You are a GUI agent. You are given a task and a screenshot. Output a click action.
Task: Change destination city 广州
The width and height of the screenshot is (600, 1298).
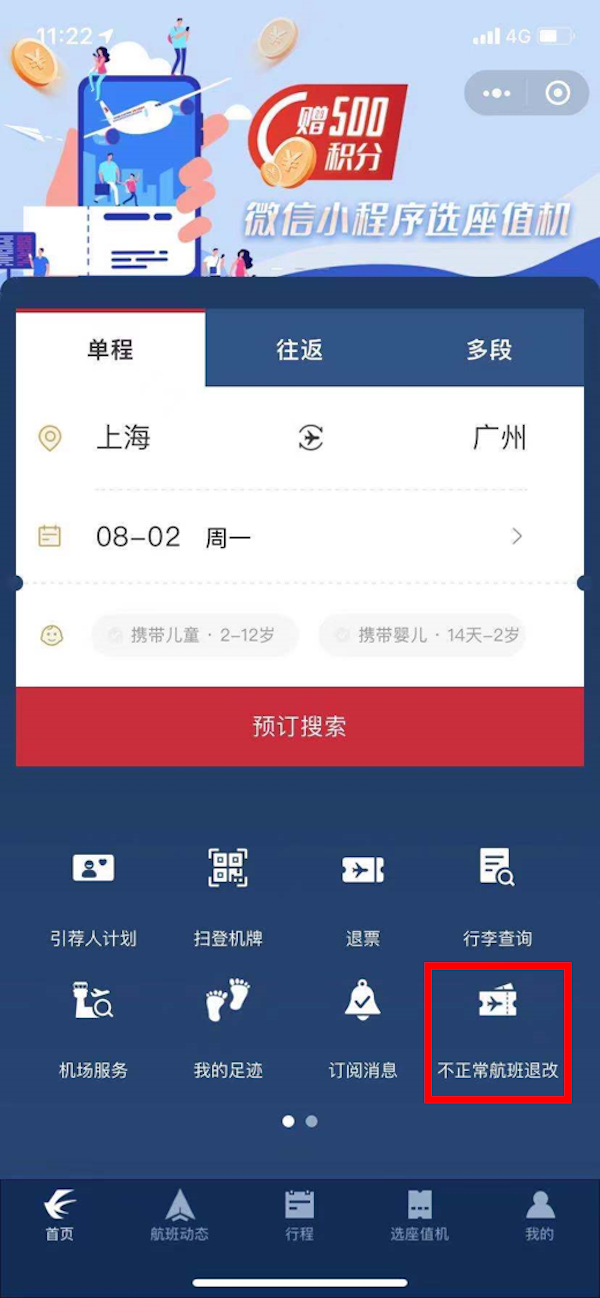pyautogui.click(x=499, y=438)
